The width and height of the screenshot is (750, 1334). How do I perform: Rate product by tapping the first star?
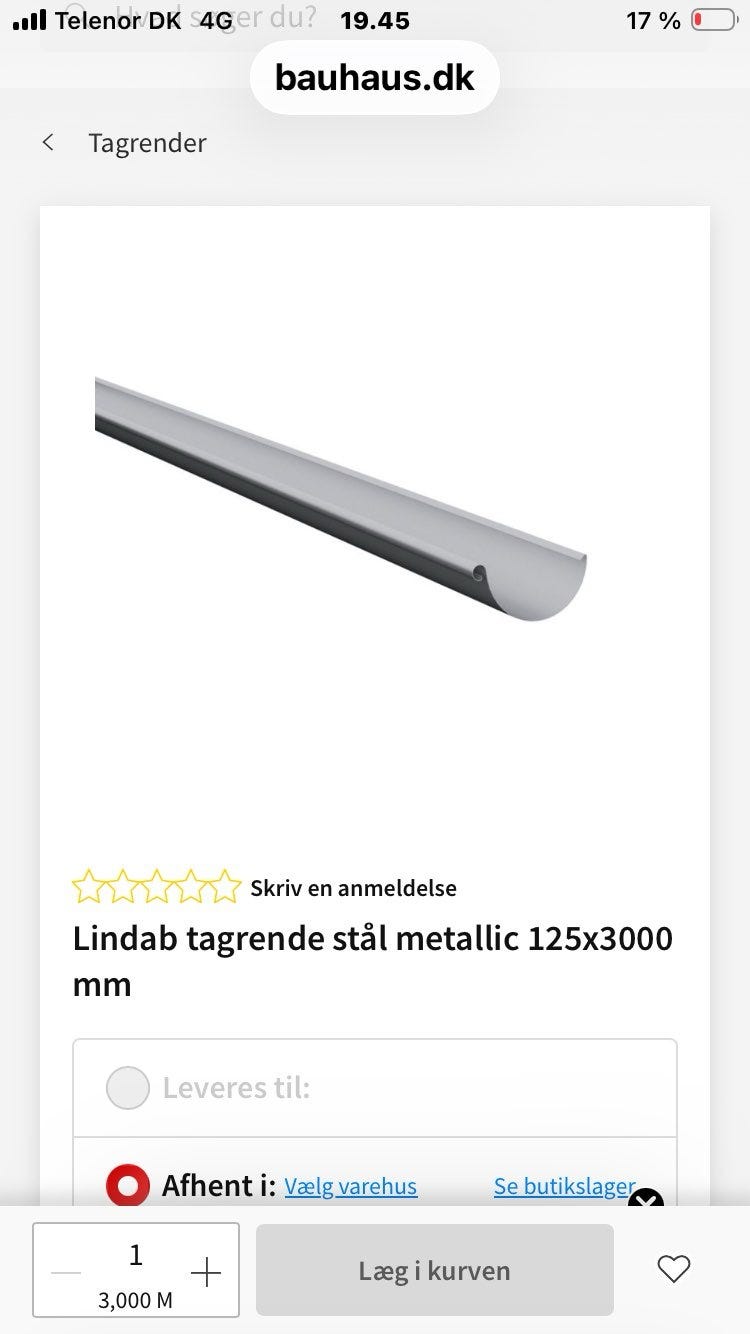point(89,885)
